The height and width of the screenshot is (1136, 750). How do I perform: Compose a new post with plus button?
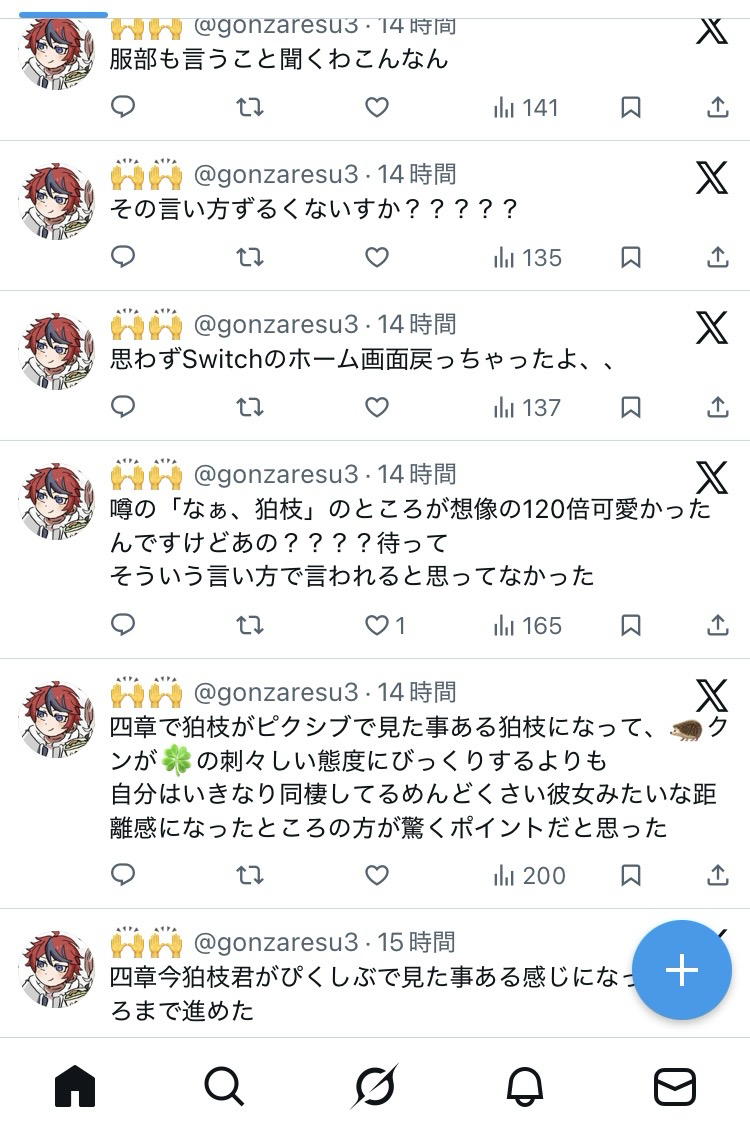[x=681, y=969]
